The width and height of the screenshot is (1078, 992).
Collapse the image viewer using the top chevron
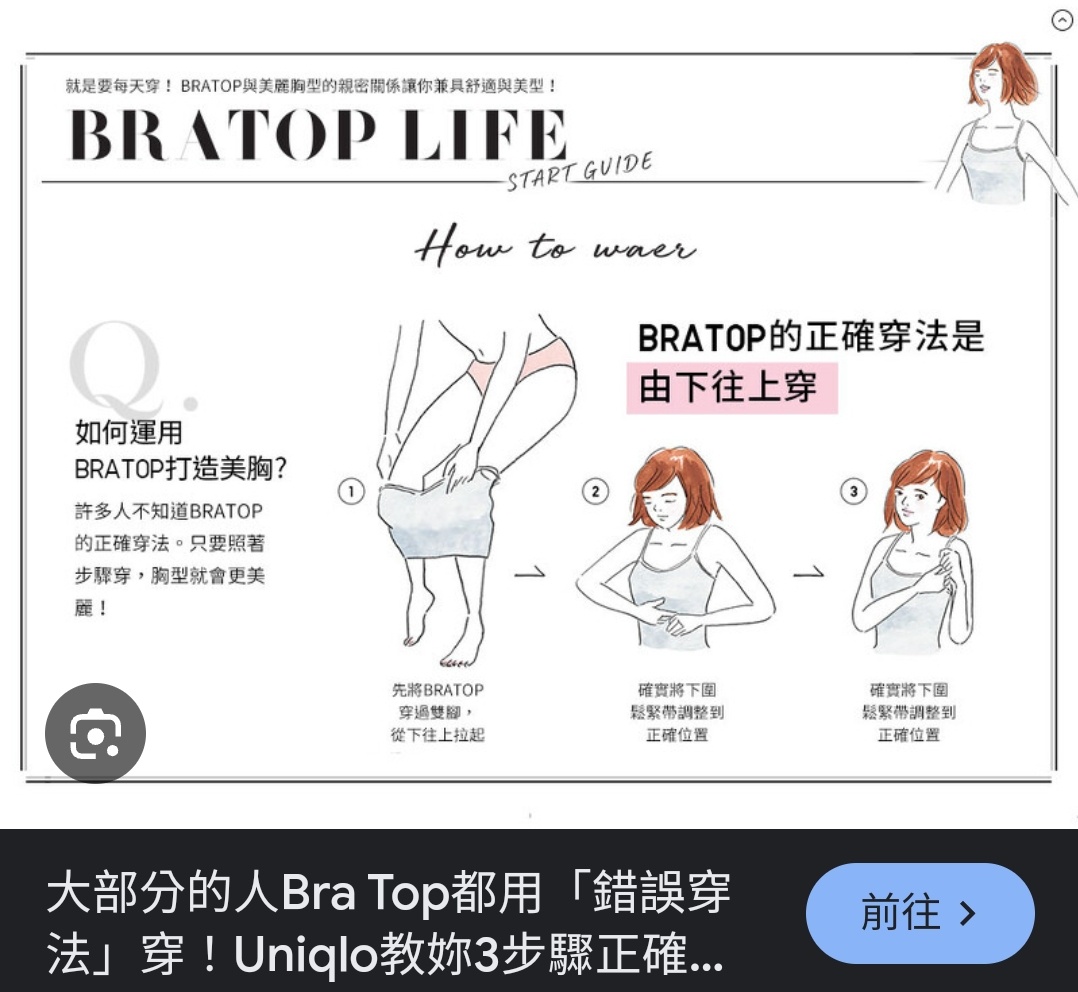click(x=1062, y=21)
